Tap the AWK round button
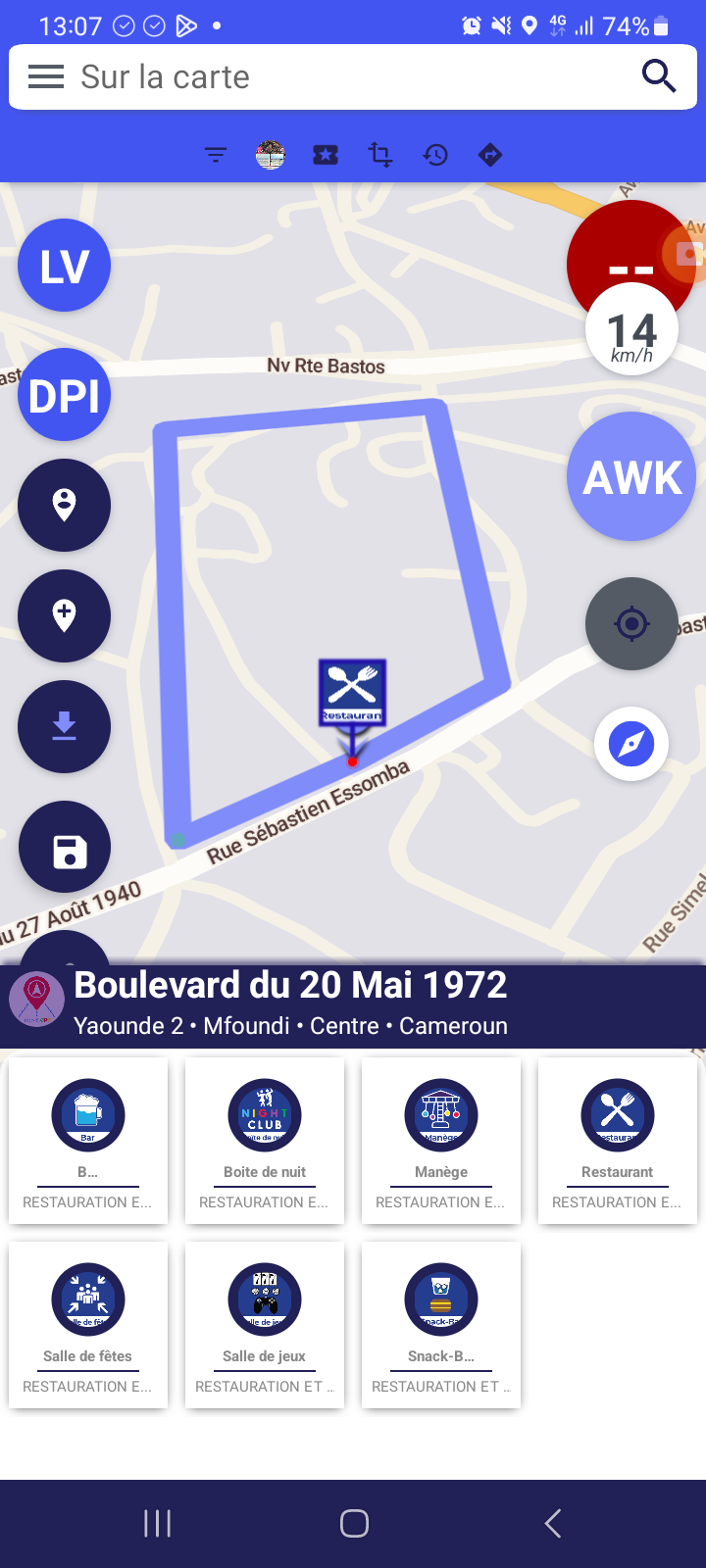 click(x=632, y=477)
